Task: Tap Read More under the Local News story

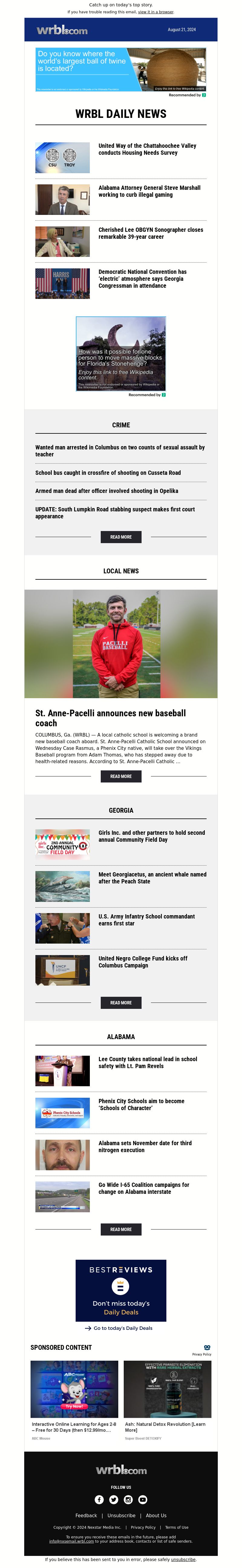Action: 121,776
